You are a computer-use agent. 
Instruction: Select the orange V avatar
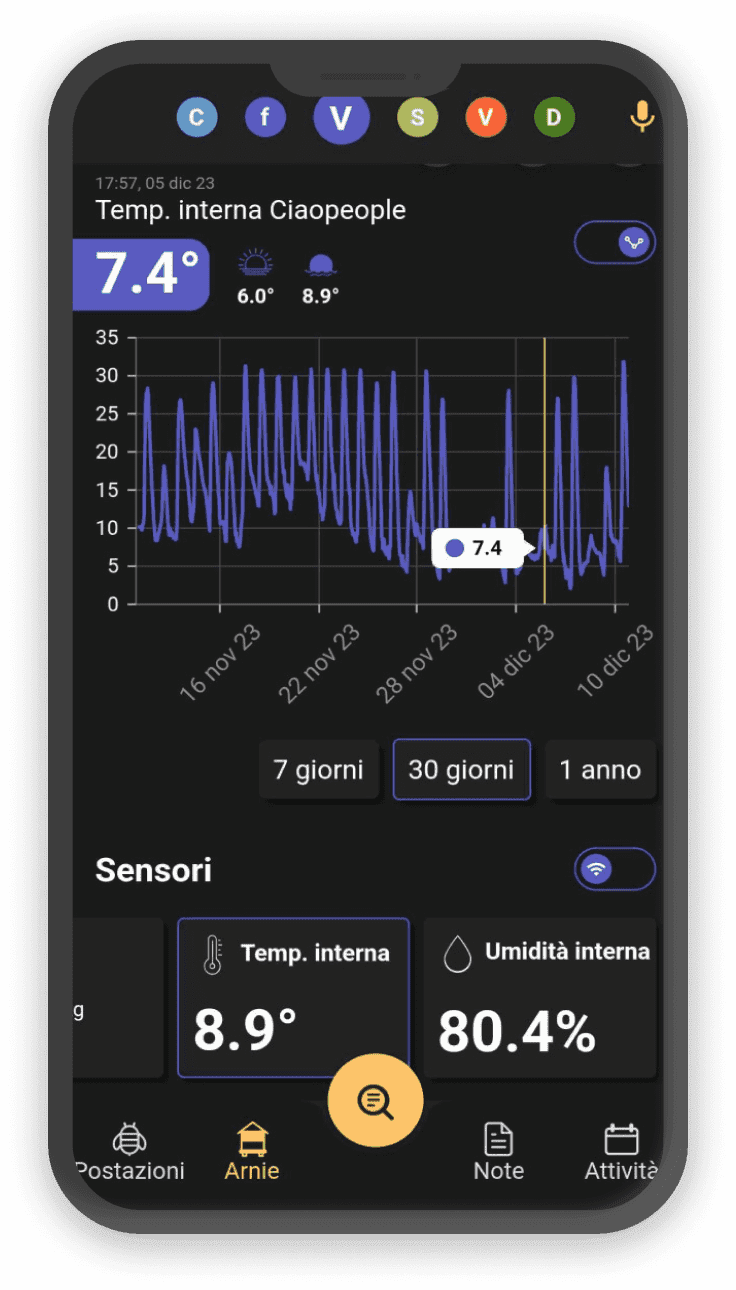tap(485, 118)
